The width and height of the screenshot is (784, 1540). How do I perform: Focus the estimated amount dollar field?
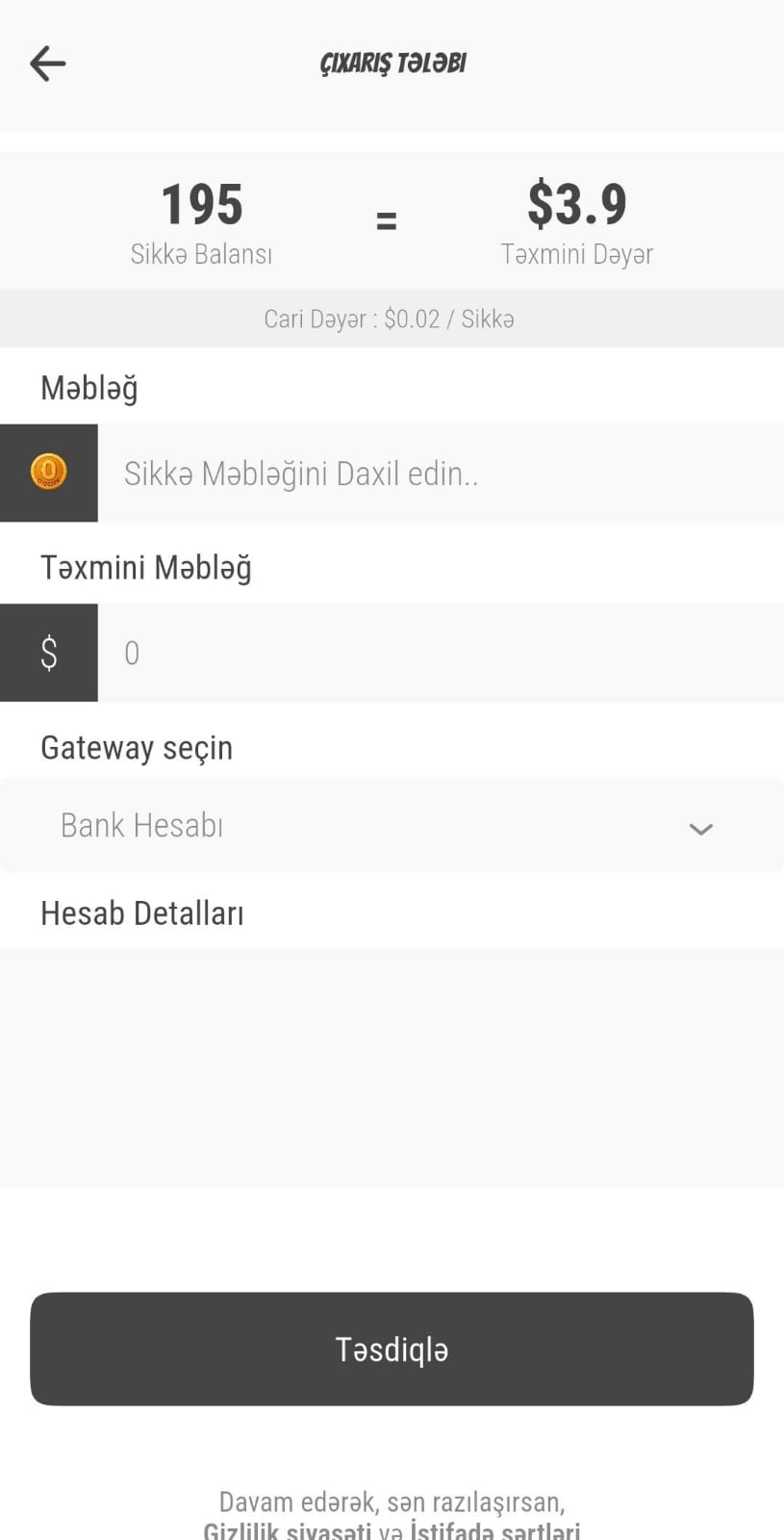(x=440, y=653)
